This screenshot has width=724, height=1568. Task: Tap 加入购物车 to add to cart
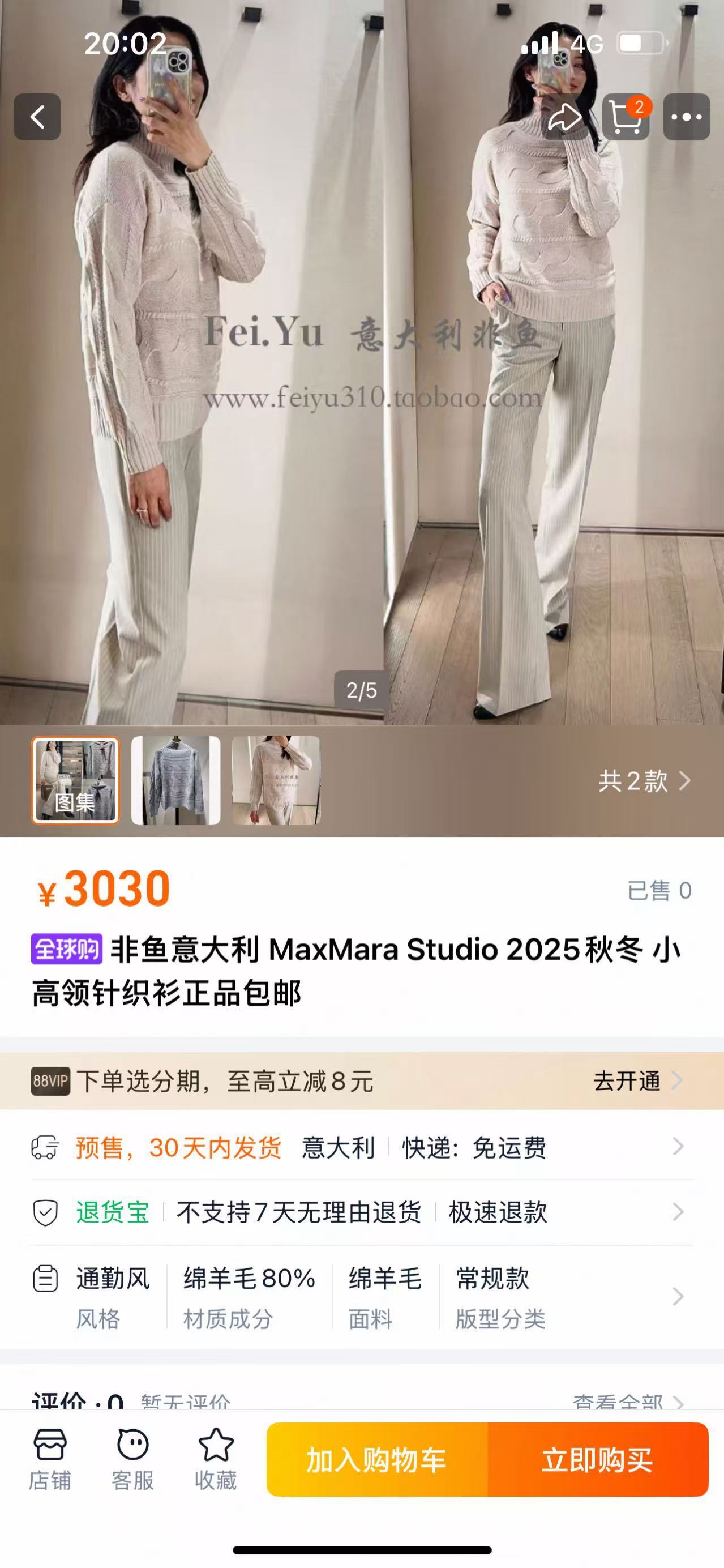pos(377,1460)
